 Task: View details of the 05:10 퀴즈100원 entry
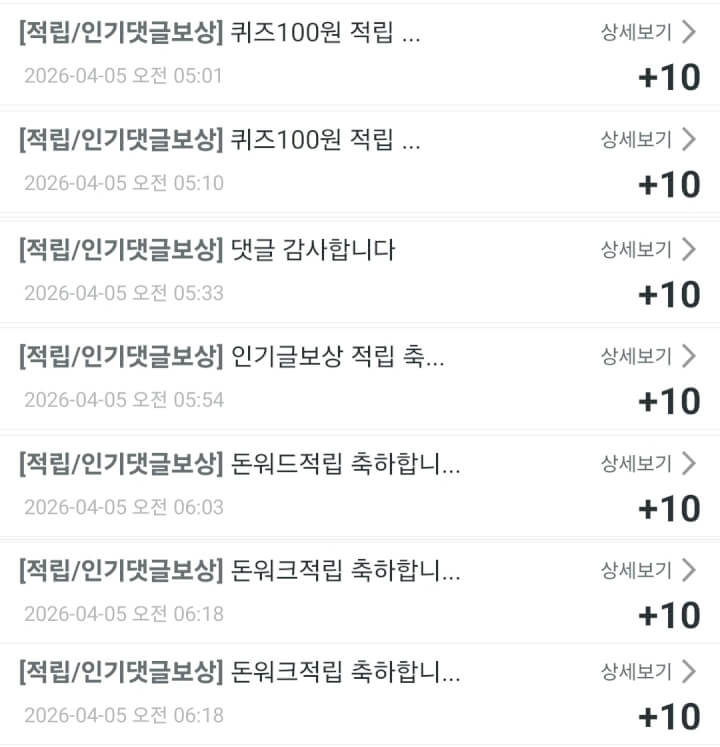tap(647, 139)
